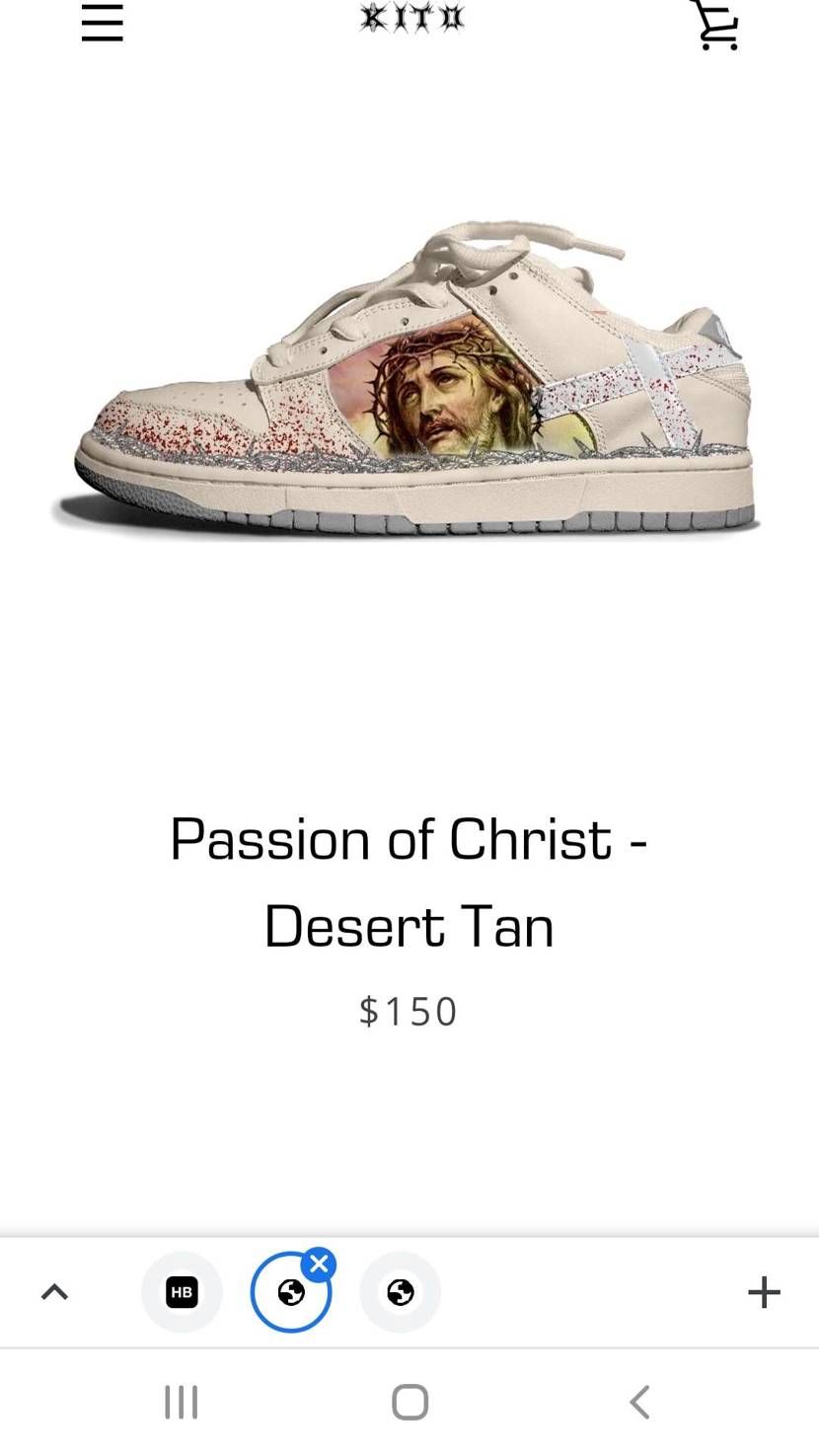Switch to the third browser tab
The height and width of the screenshot is (1456, 819).
[x=400, y=1291]
